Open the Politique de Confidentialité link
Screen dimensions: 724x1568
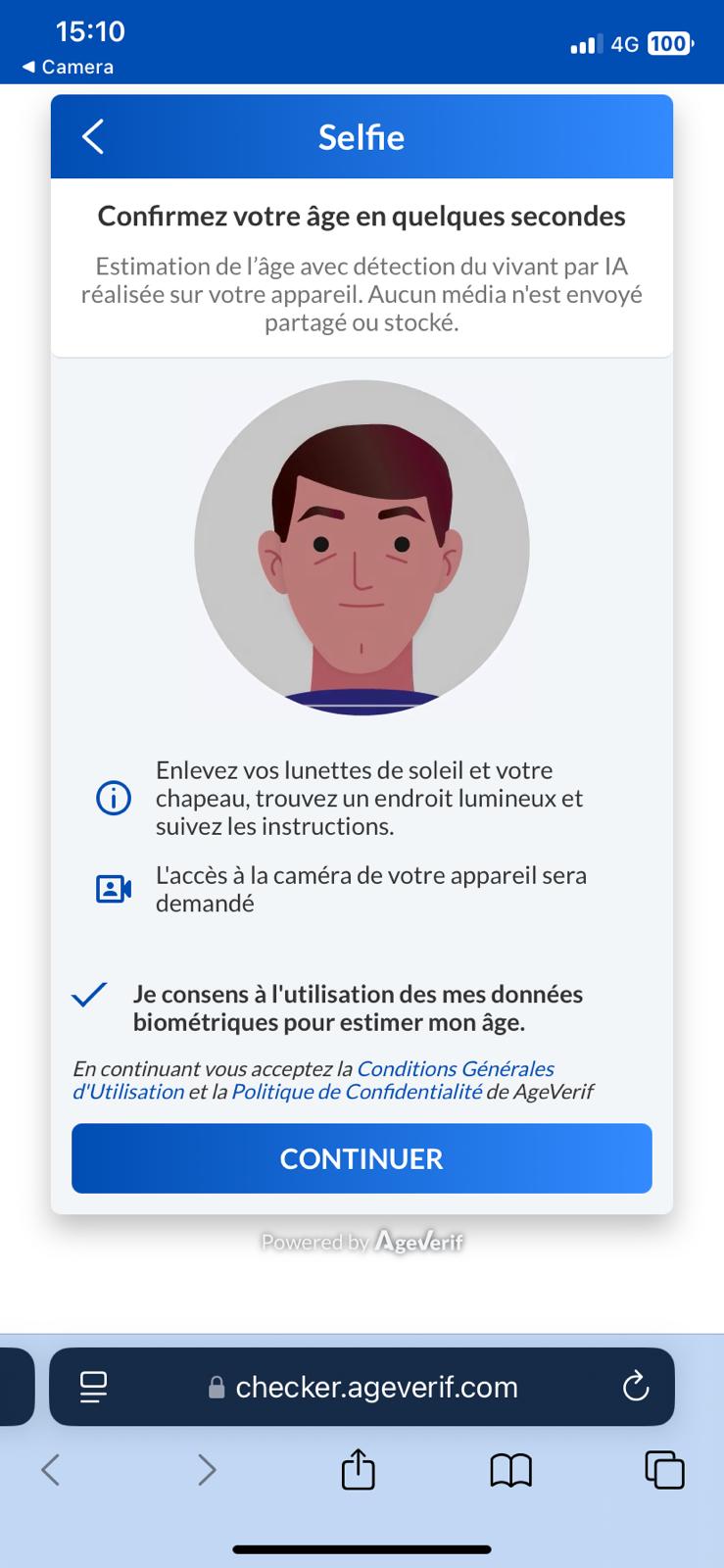[357, 1092]
